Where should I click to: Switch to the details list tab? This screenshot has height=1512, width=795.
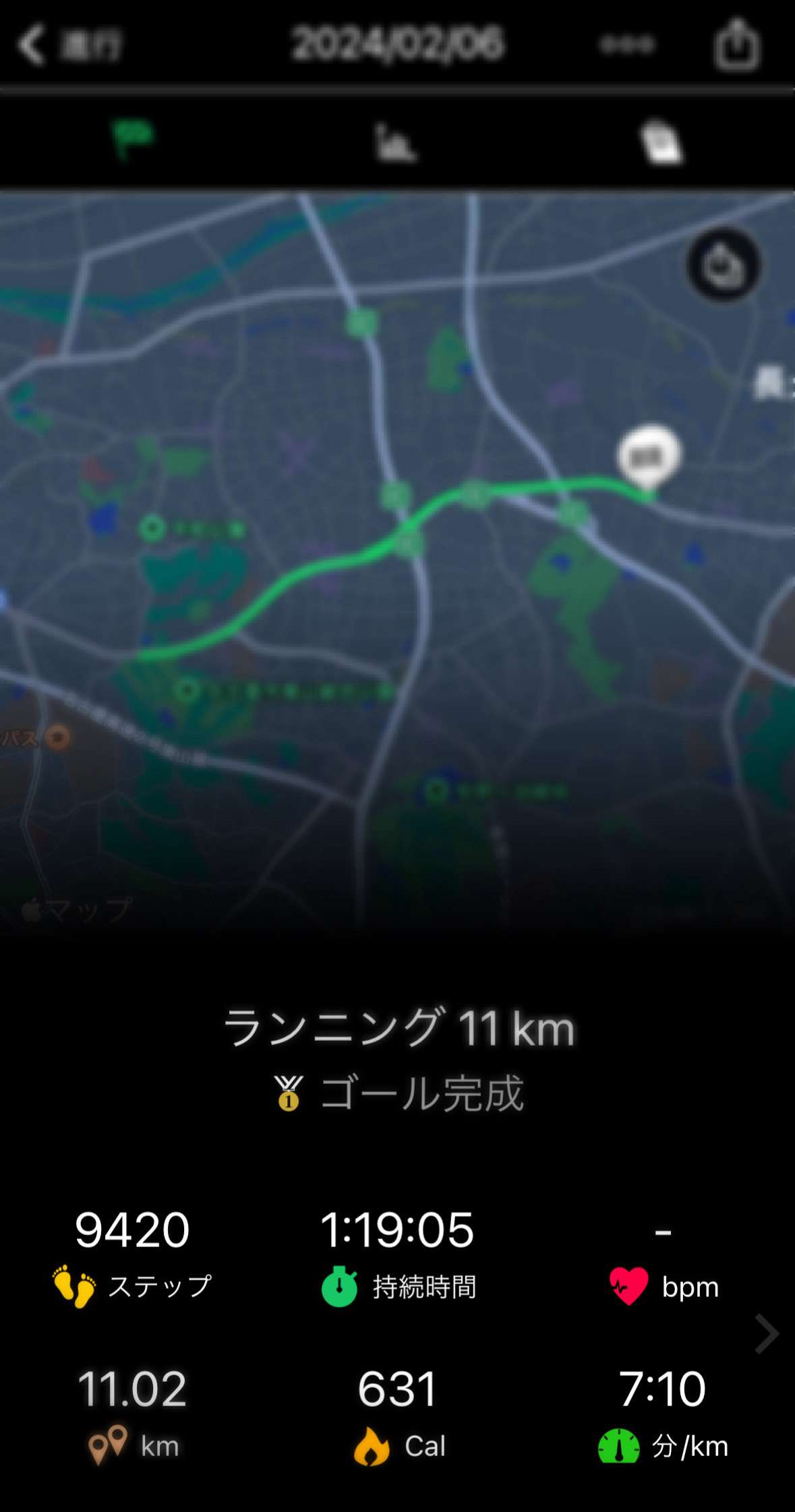(661, 142)
